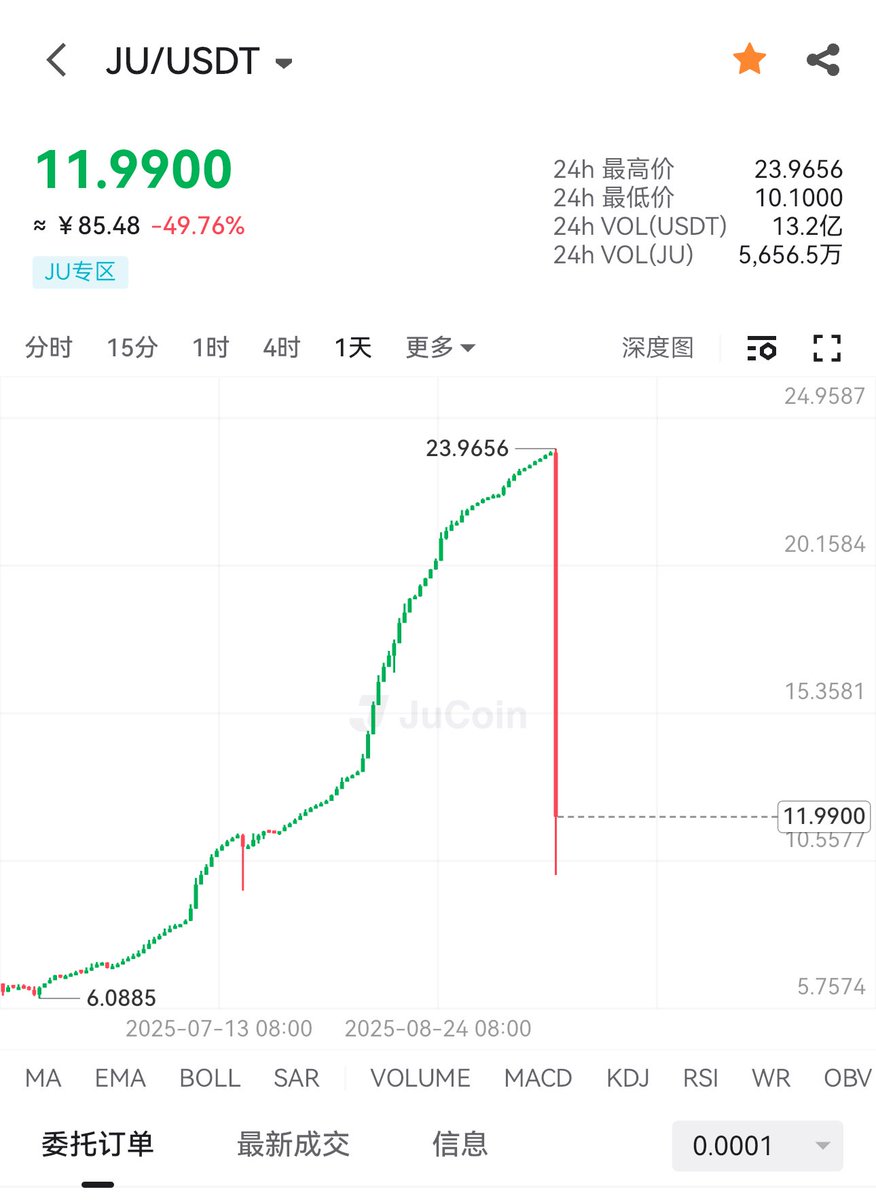Open the 深度图 depth chart
Screen dimensions: 876x1200
657,348
